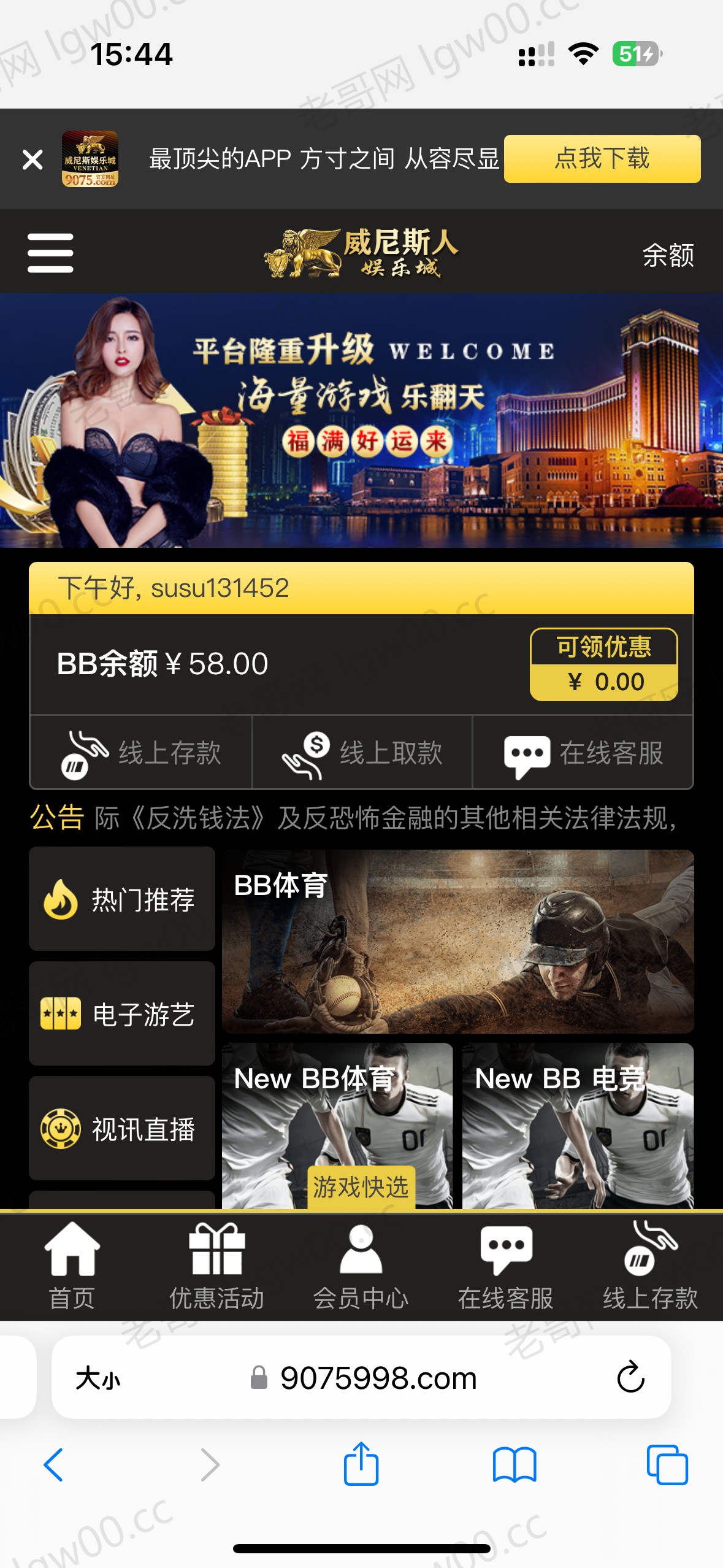Image resolution: width=723 pixels, height=1568 pixels.
Task: Tap the 点我下载 download button
Action: pyautogui.click(x=602, y=159)
